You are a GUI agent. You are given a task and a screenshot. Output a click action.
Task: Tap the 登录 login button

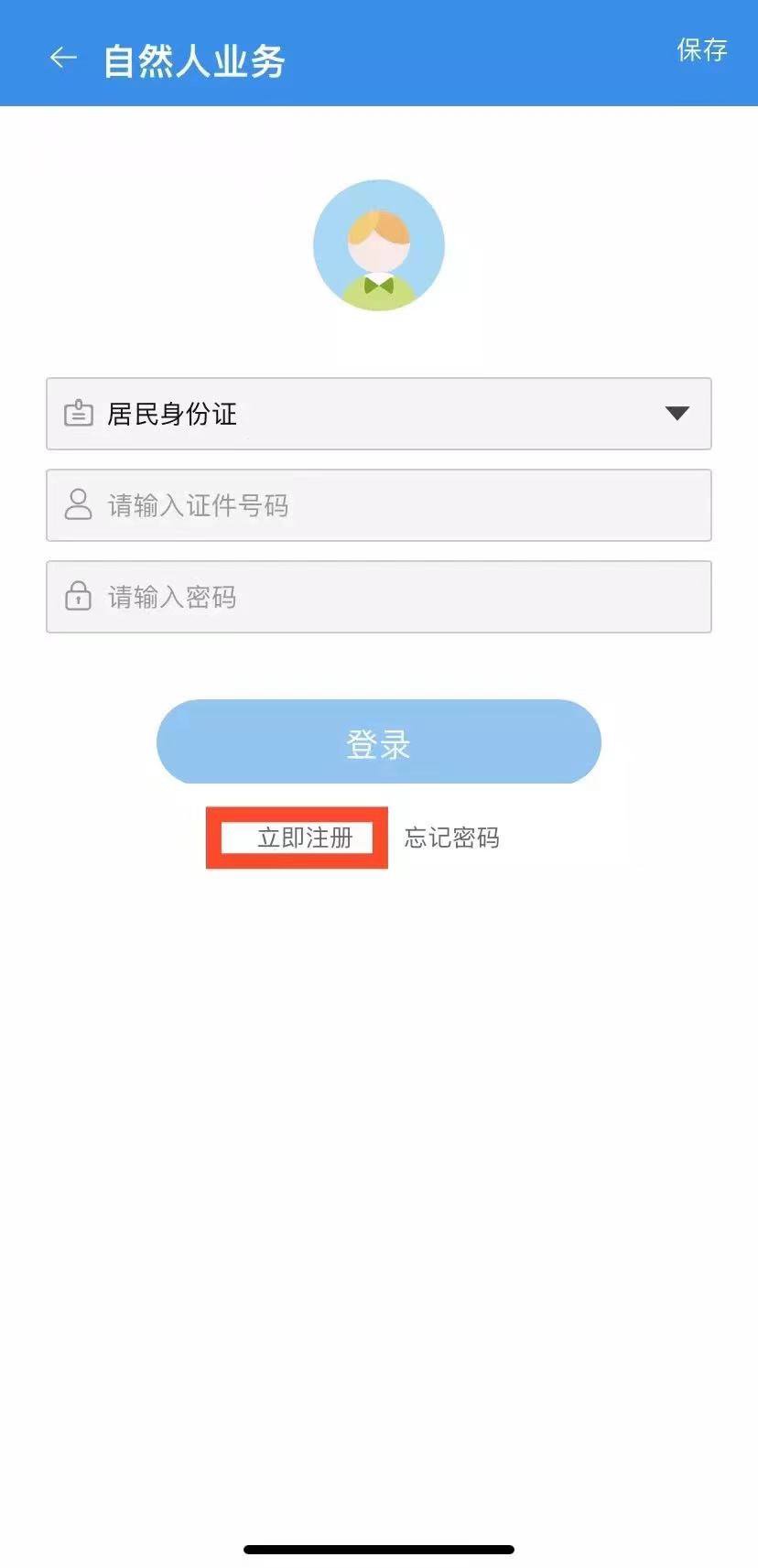[x=378, y=742]
